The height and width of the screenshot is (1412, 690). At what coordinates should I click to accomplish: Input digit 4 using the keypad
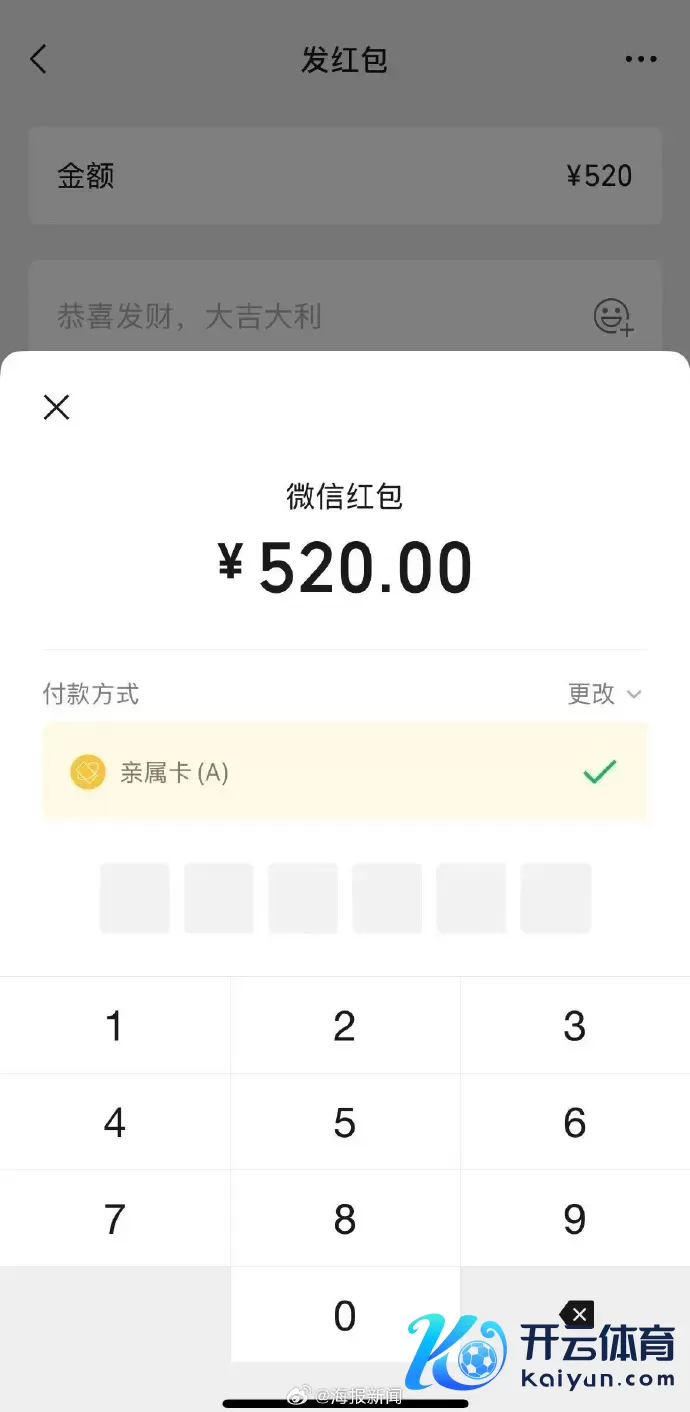tap(115, 1123)
